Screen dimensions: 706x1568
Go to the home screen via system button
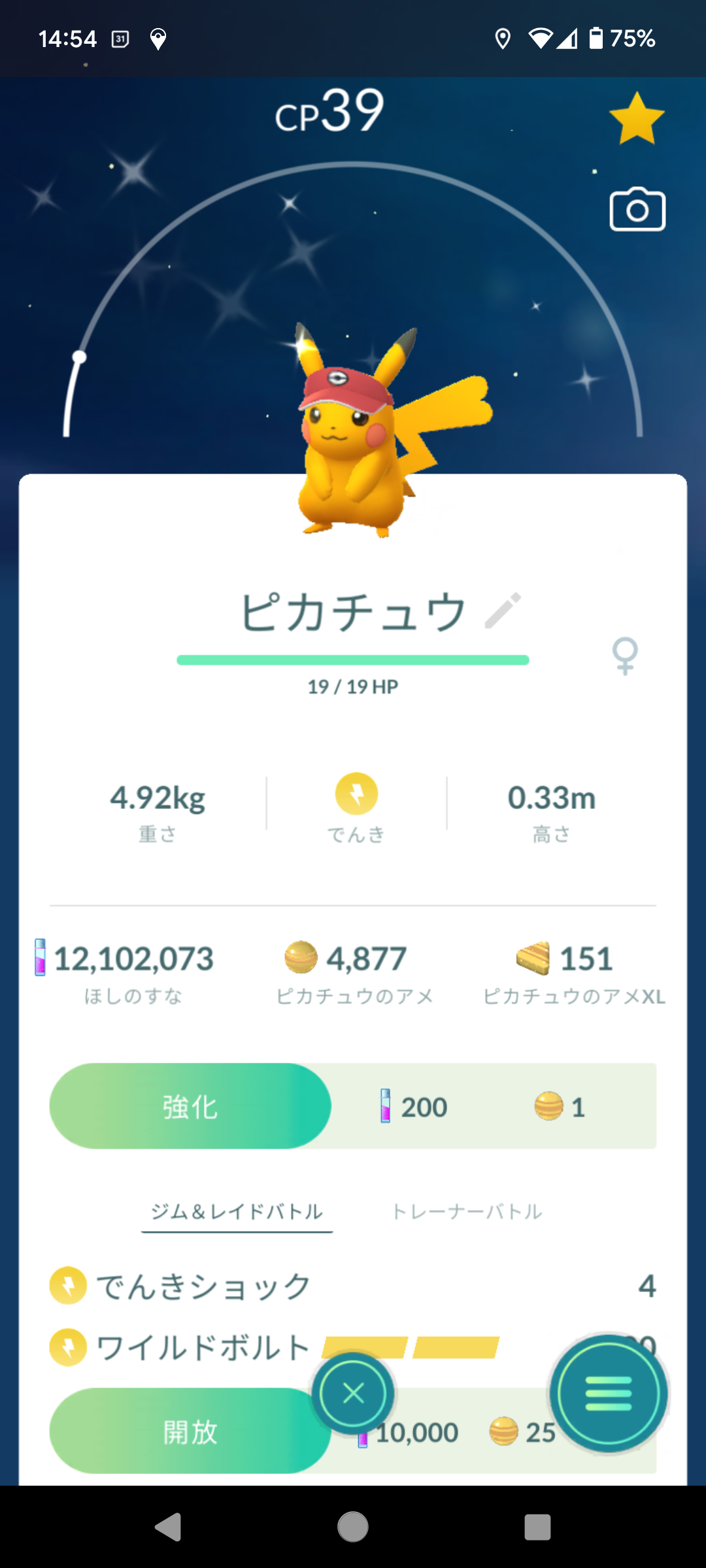(x=353, y=1527)
